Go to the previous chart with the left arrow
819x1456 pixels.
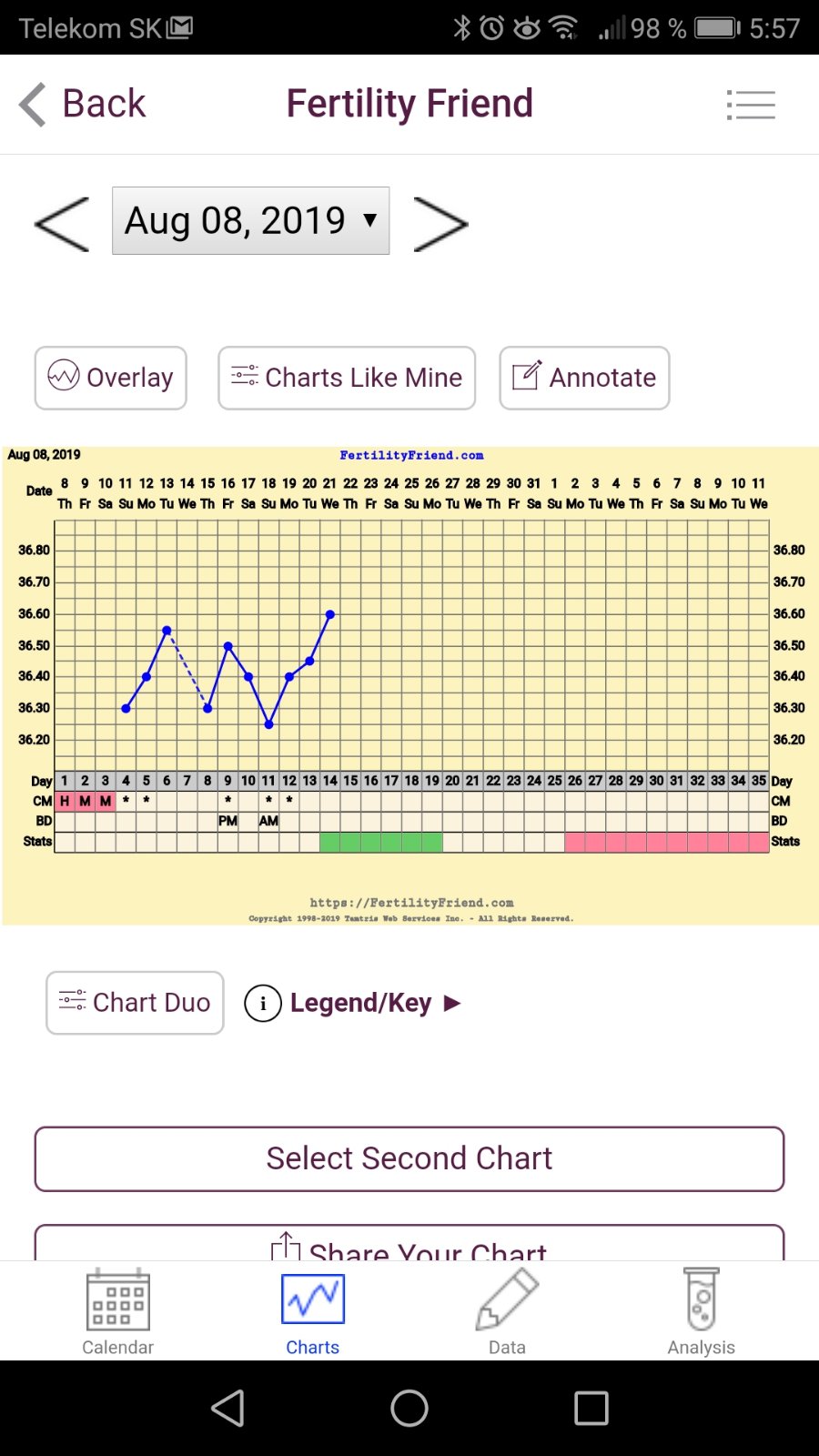[x=62, y=223]
